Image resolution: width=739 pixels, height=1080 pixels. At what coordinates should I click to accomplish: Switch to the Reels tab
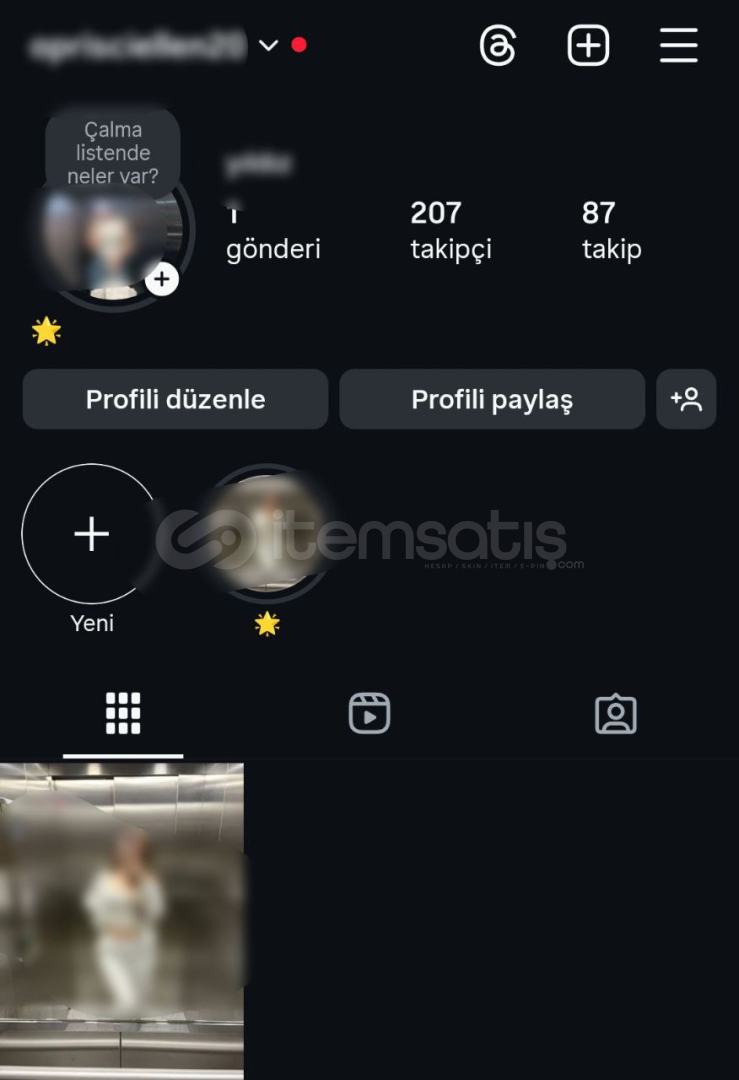[x=369, y=714]
